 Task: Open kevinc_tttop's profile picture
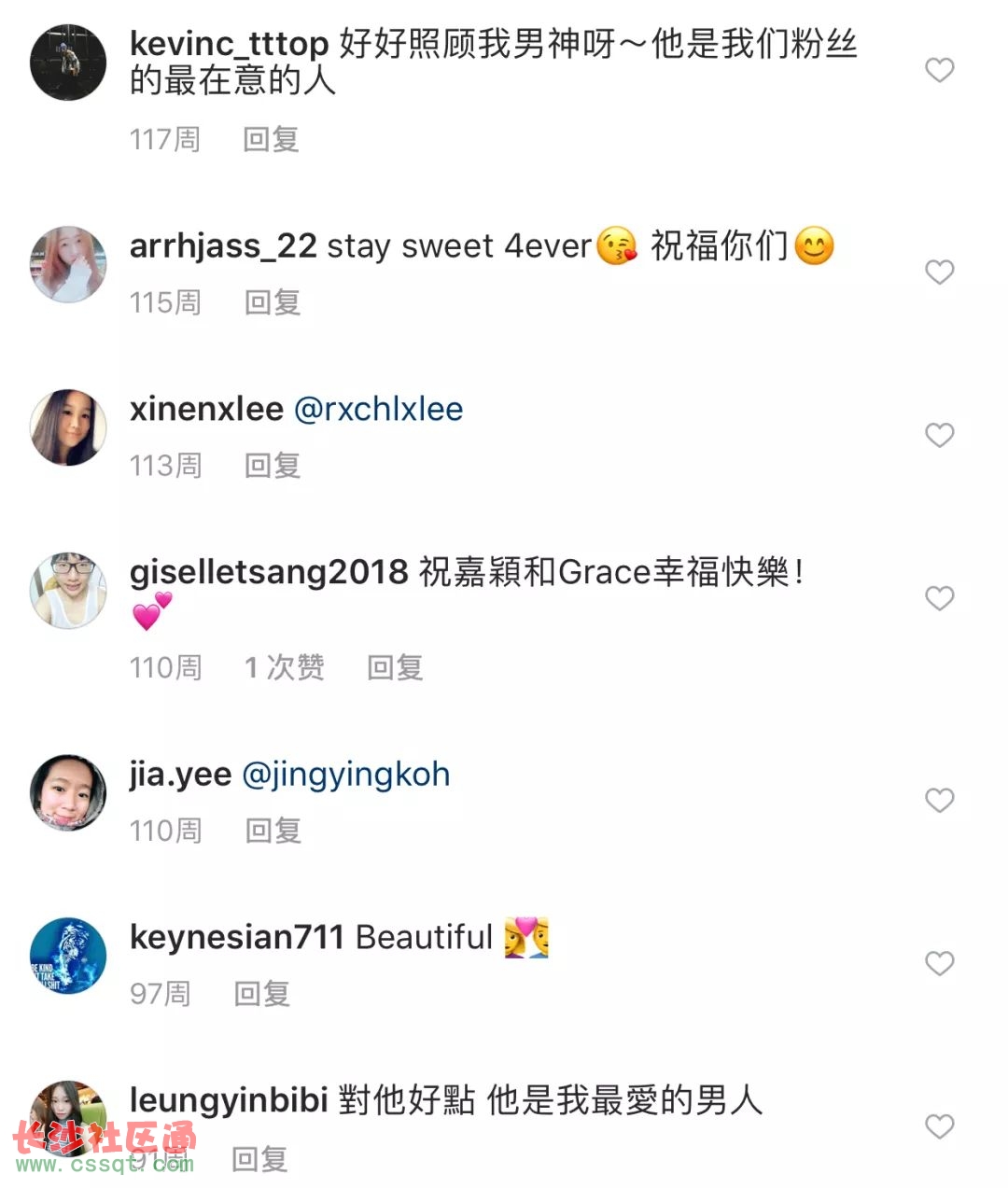pos(68,63)
